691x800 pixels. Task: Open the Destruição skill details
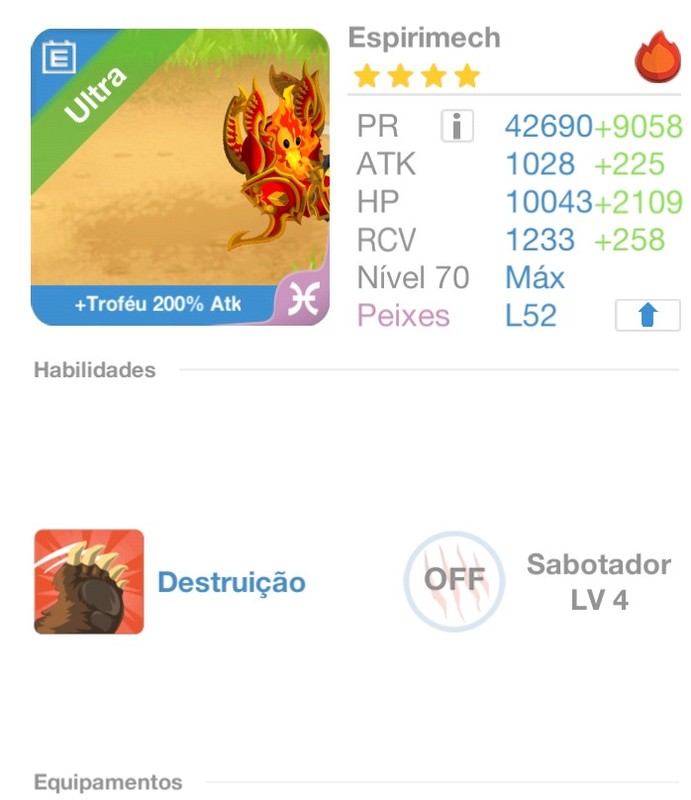click(89, 582)
